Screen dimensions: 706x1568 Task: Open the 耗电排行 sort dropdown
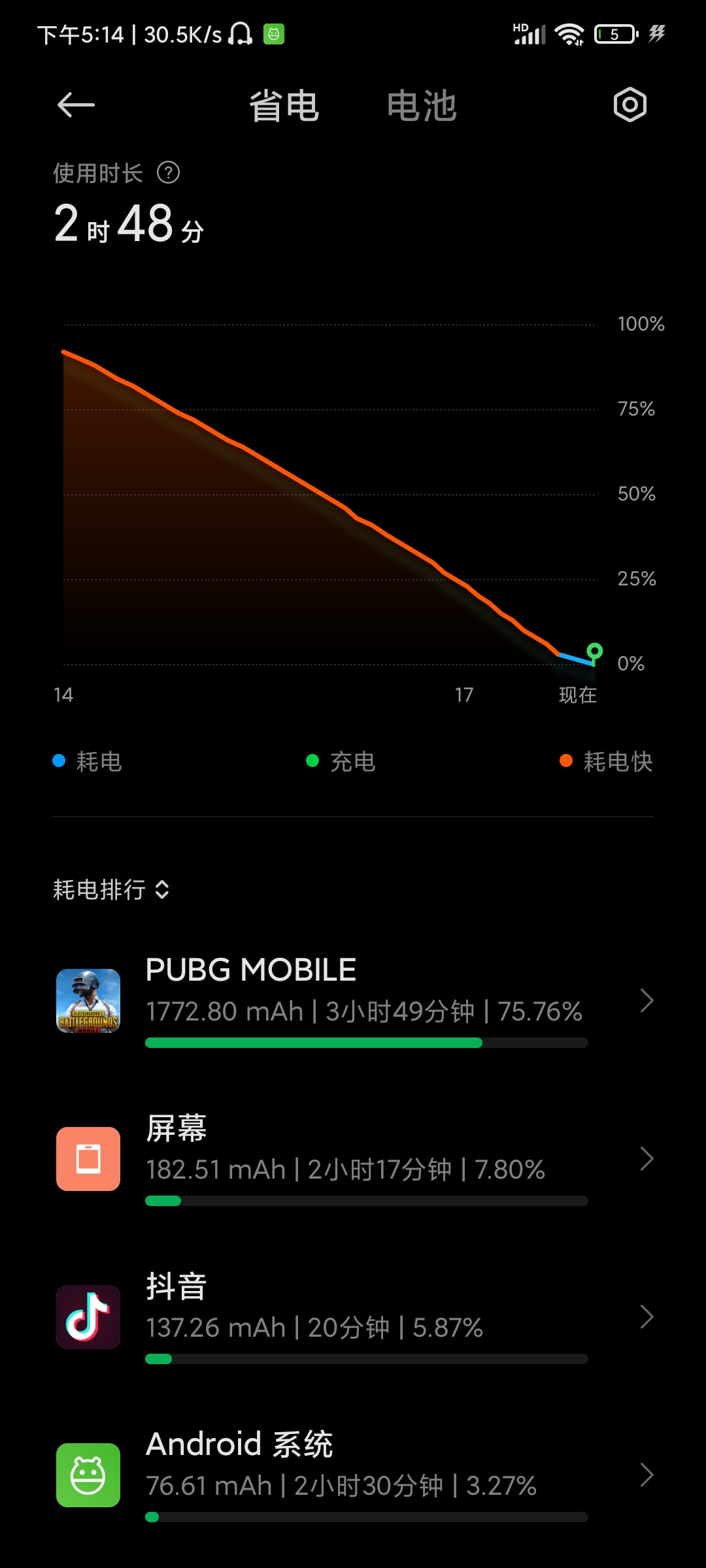pyautogui.click(x=111, y=889)
